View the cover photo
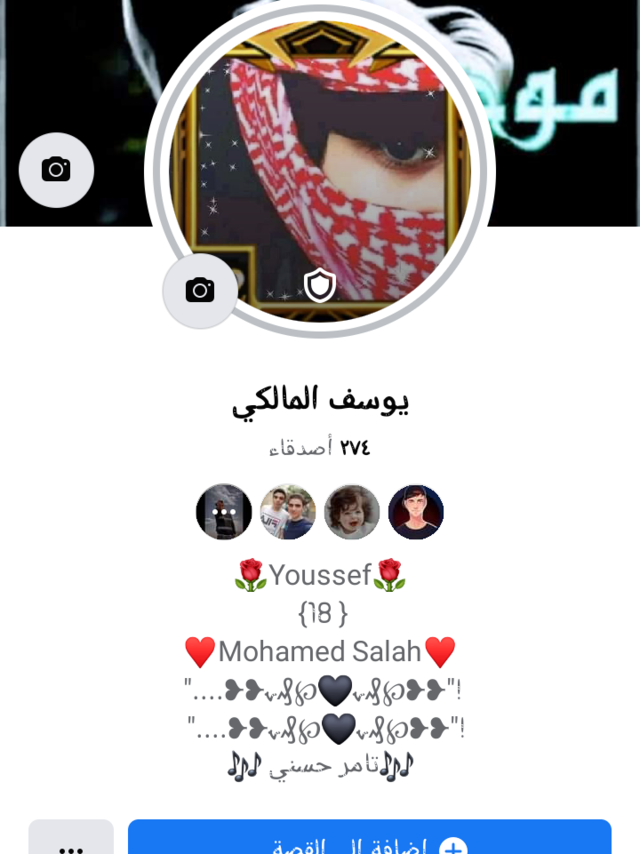The width and height of the screenshot is (640, 854). (570, 110)
